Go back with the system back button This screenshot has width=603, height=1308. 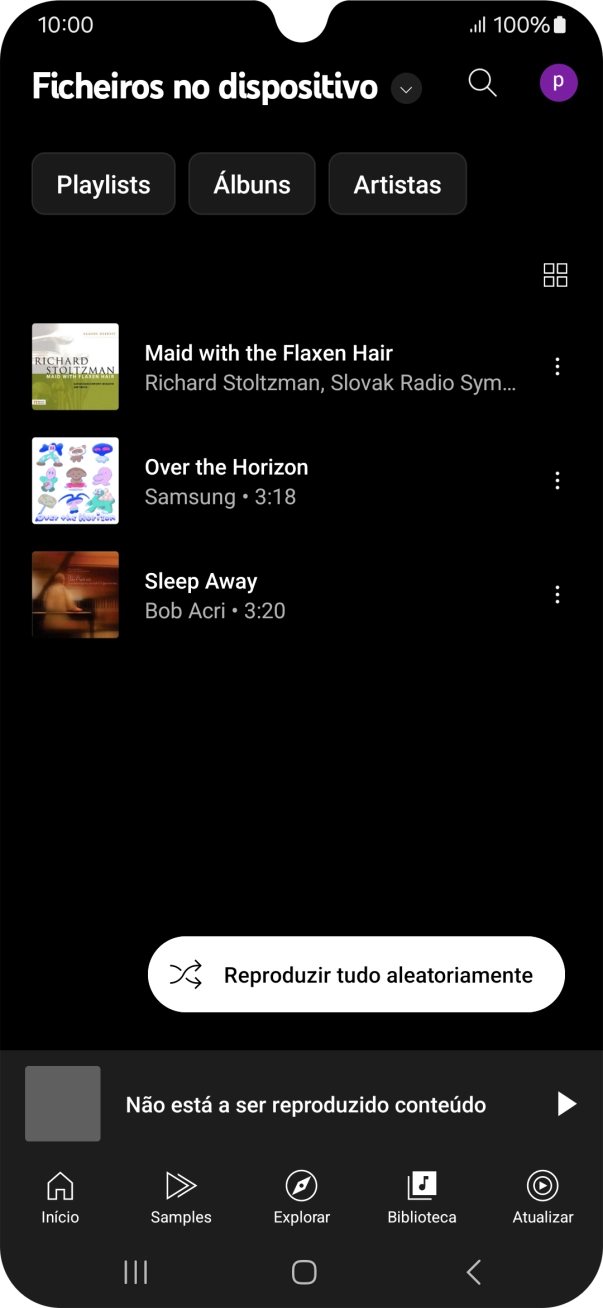pyautogui.click(x=474, y=1272)
